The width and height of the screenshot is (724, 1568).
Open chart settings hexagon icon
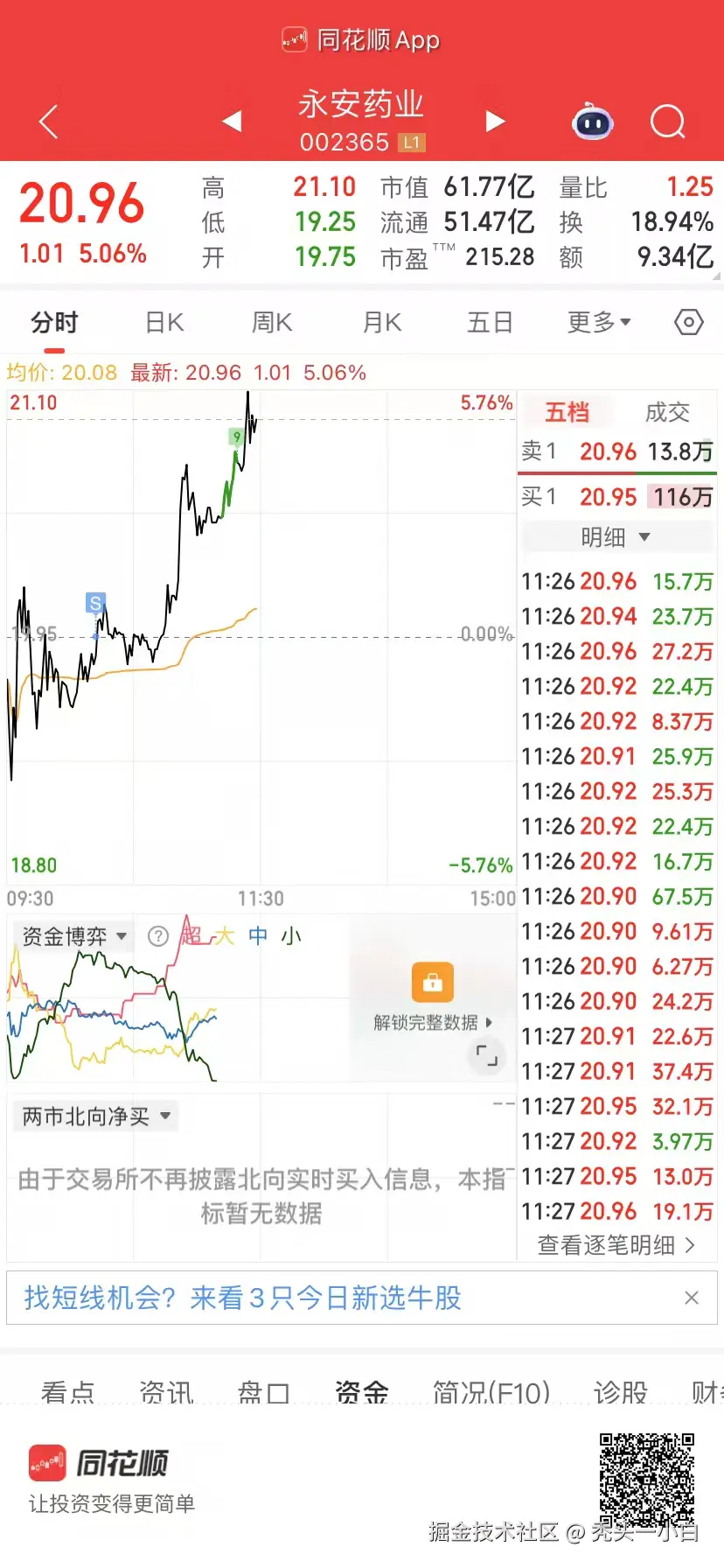coord(689,323)
